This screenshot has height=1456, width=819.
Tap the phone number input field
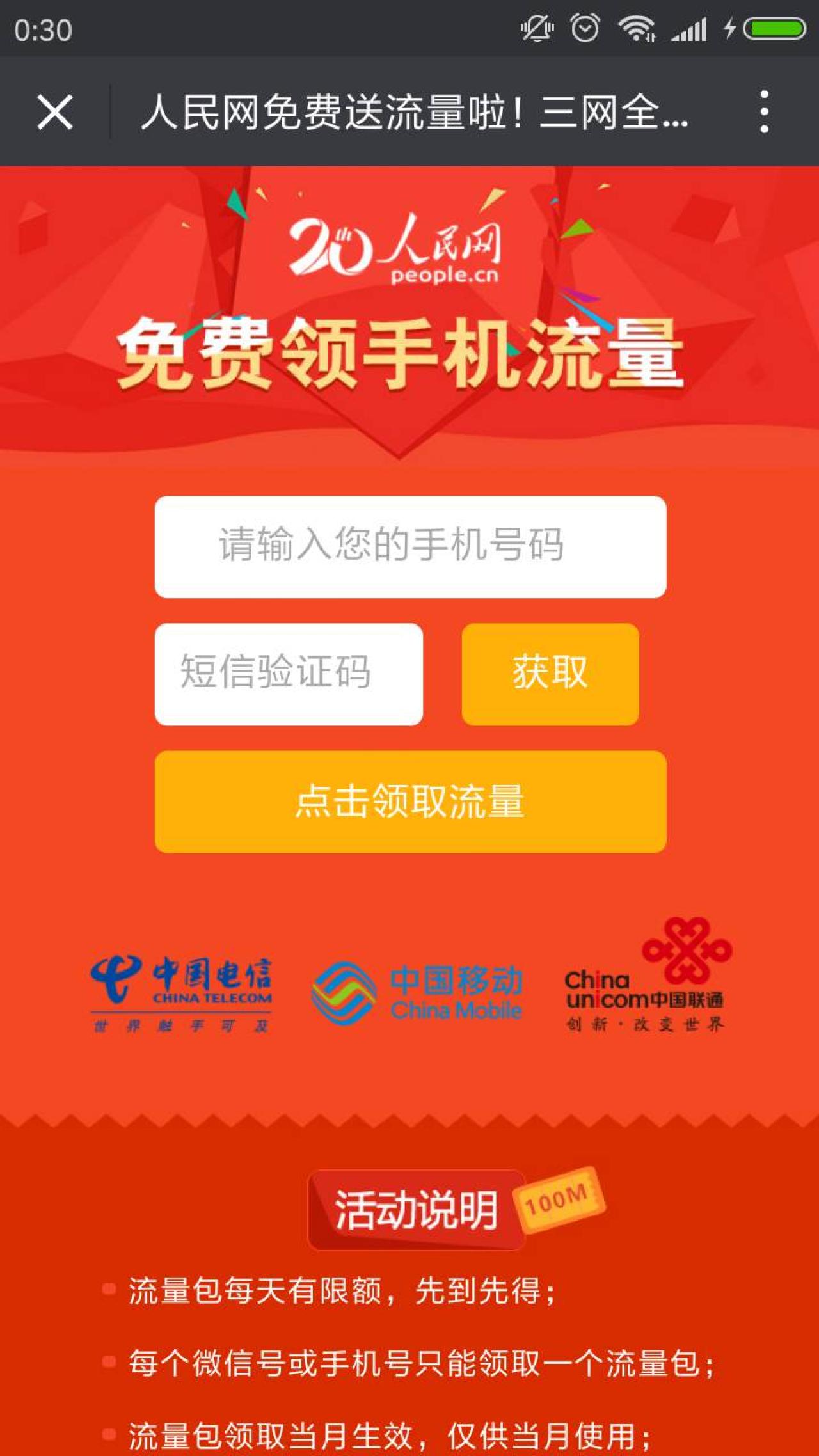(x=410, y=546)
